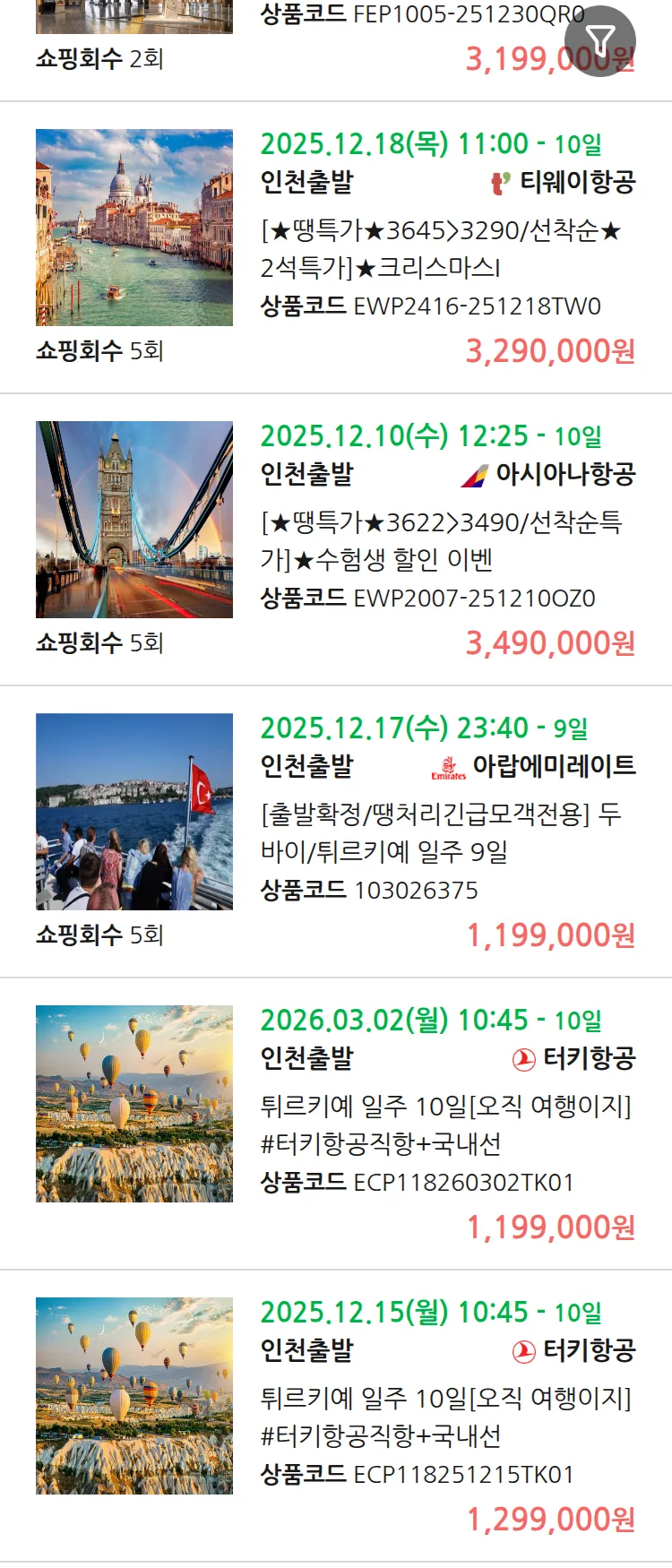
Task: Open the floating filter button
Action: click(x=600, y=40)
